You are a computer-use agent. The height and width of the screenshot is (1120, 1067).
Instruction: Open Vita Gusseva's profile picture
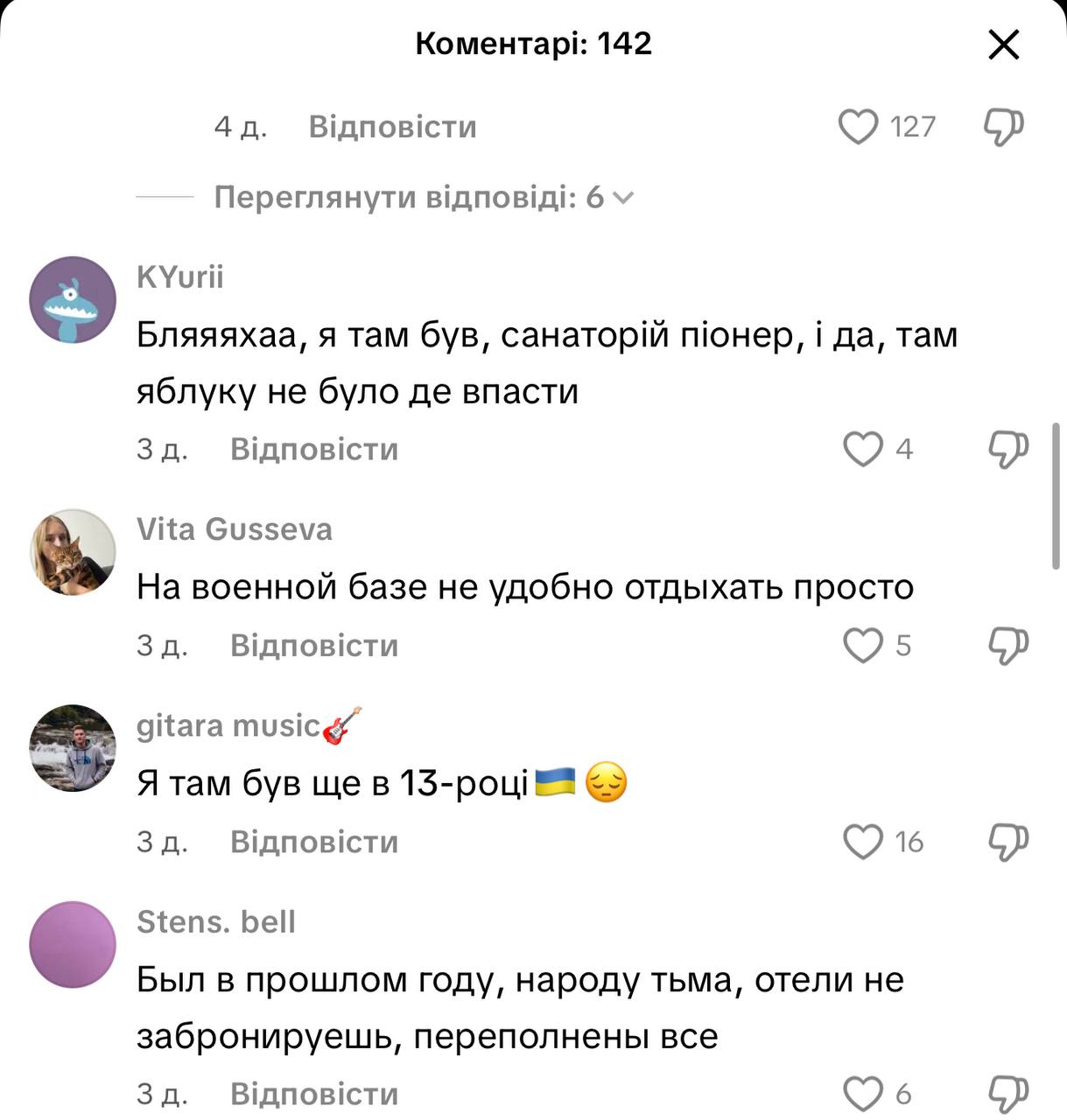(x=73, y=552)
